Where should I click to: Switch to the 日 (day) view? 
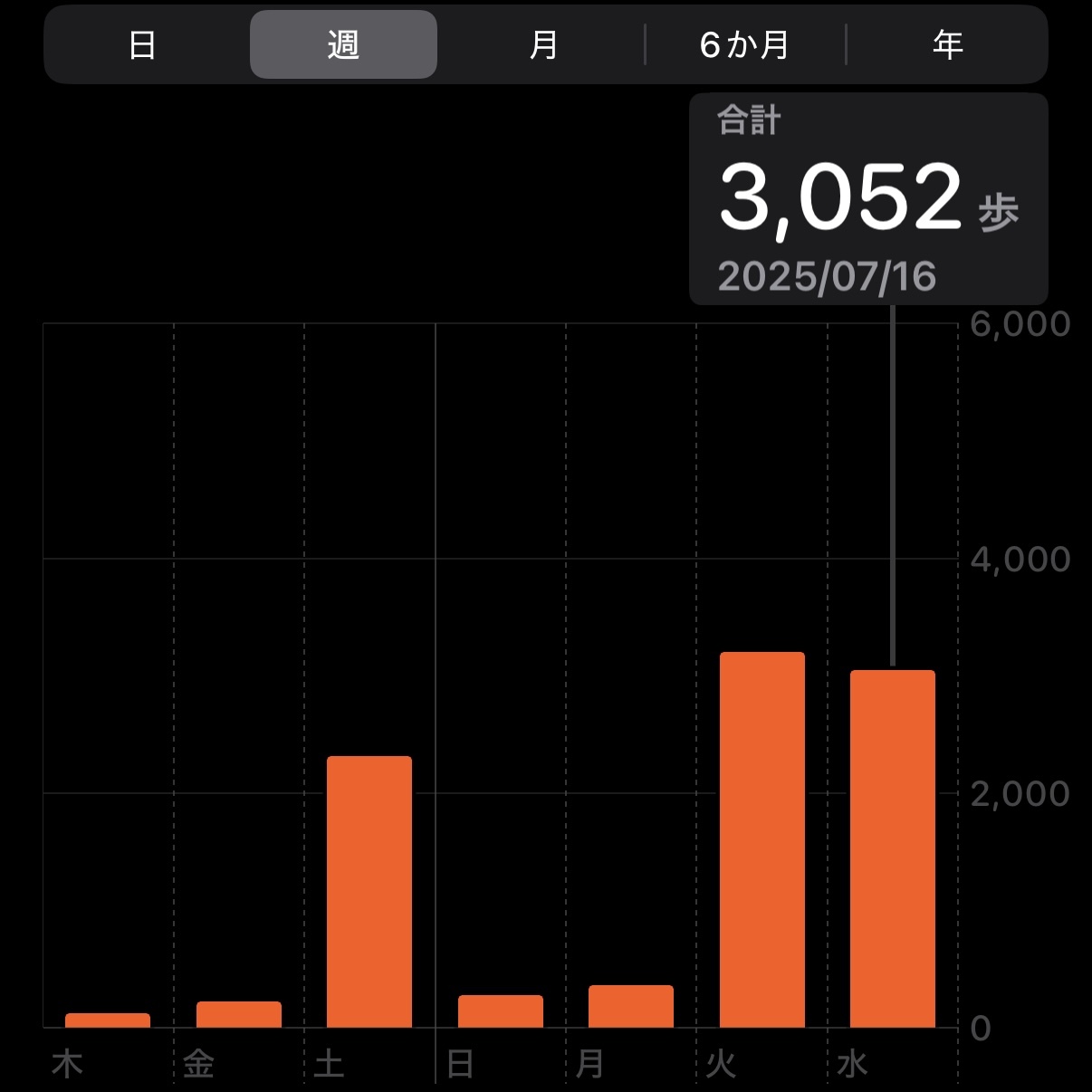pos(143,45)
